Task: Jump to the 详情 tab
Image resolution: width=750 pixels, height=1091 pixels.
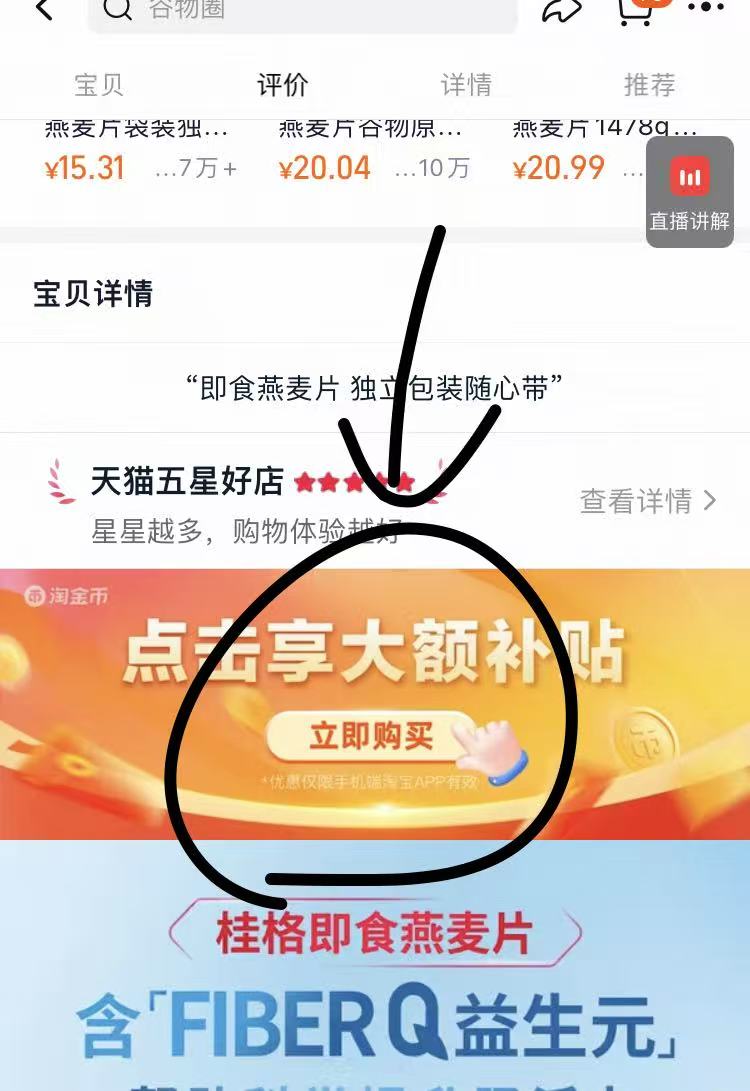Action: pos(466,85)
